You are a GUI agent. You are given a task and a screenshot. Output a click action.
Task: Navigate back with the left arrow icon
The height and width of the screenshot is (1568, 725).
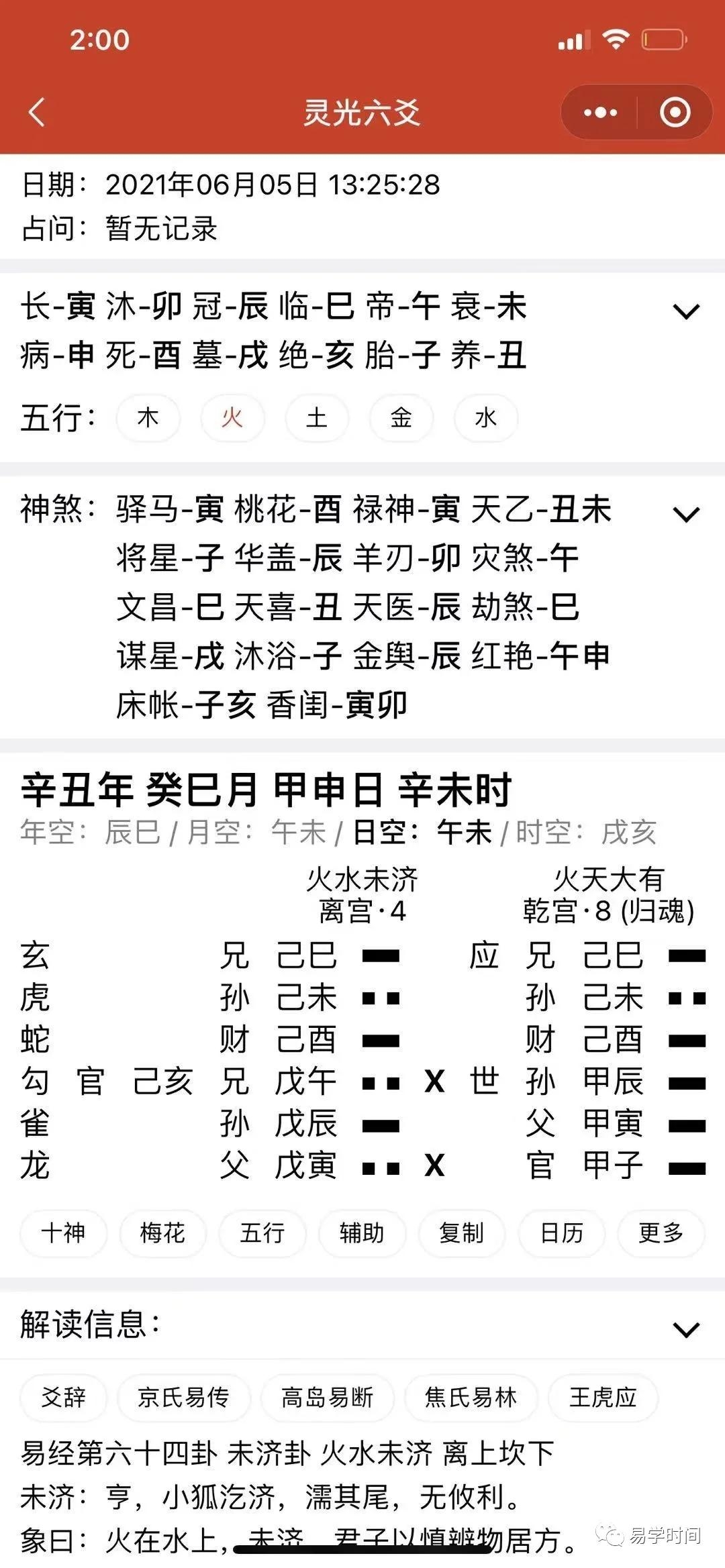(40, 111)
